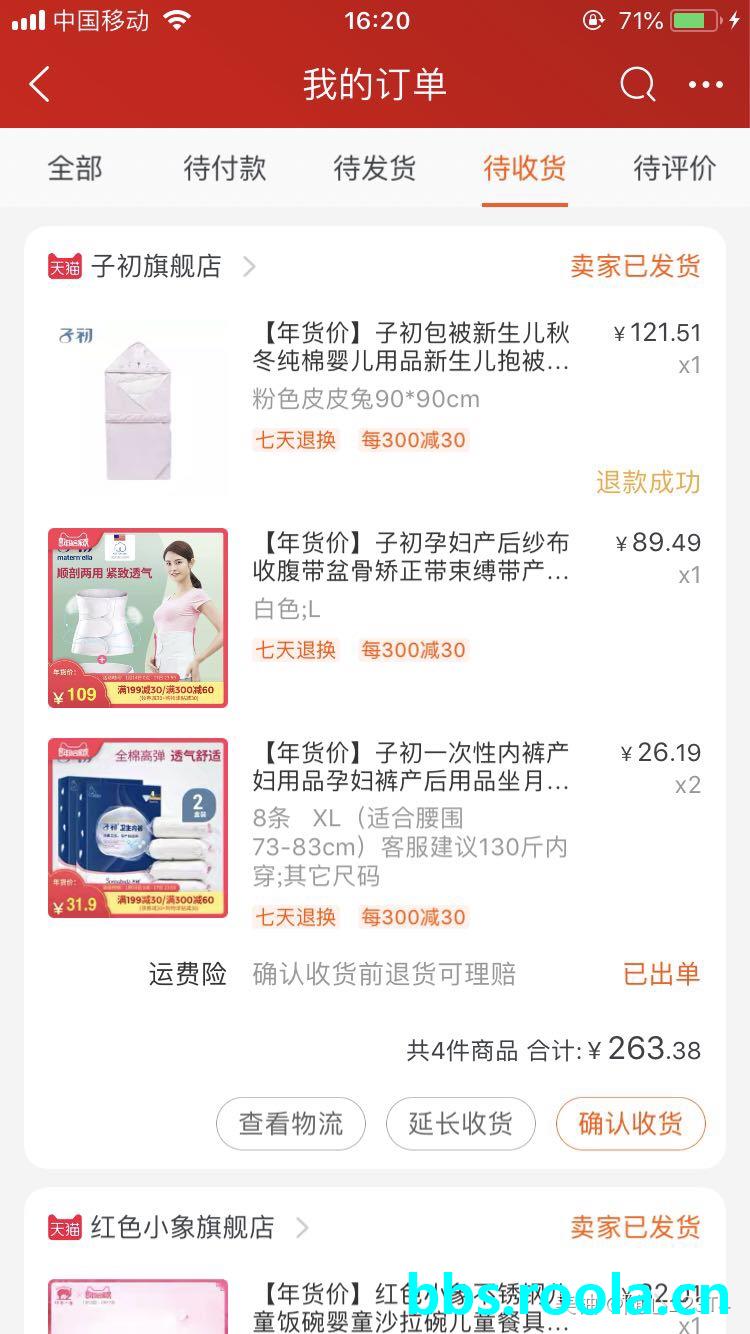Open the three-dot overflow menu
The height and width of the screenshot is (1334, 750).
pyautogui.click(x=706, y=85)
